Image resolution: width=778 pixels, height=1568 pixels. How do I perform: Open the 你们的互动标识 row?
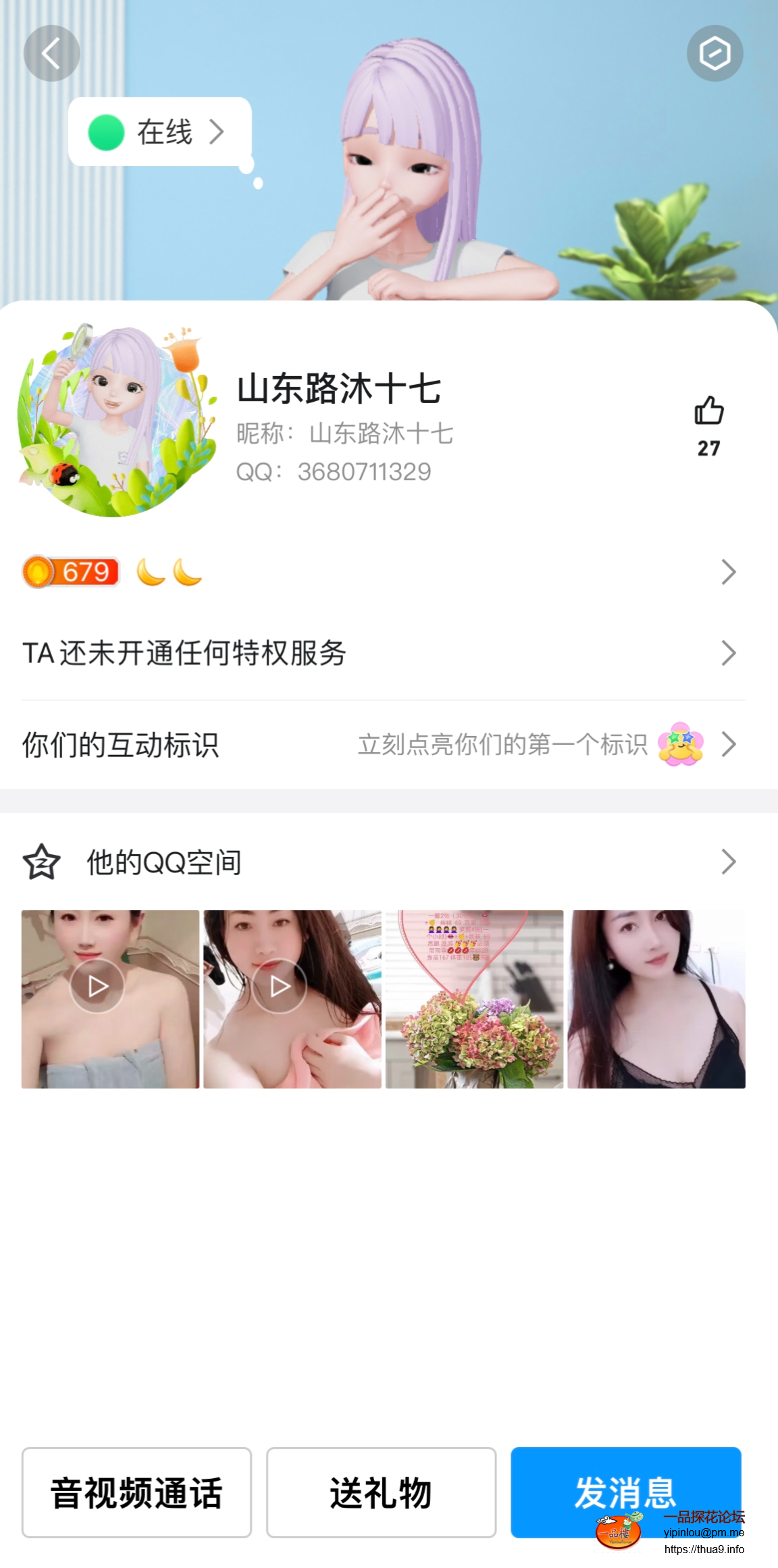pyautogui.click(x=378, y=745)
